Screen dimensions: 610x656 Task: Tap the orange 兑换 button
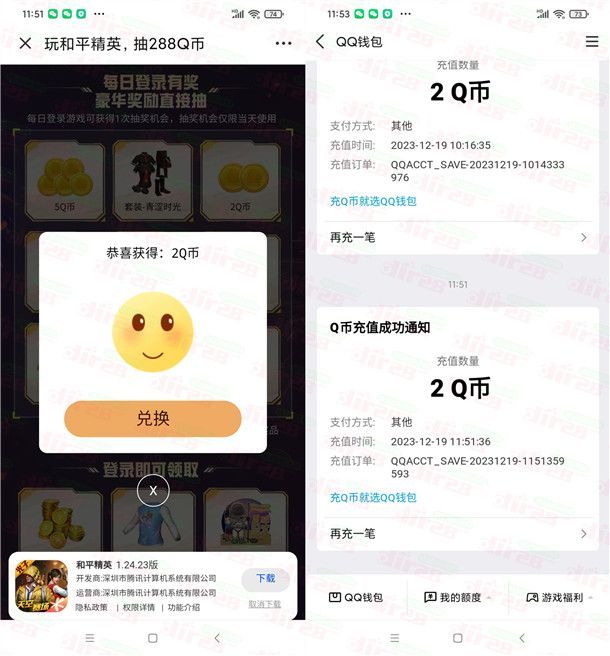[x=153, y=419]
